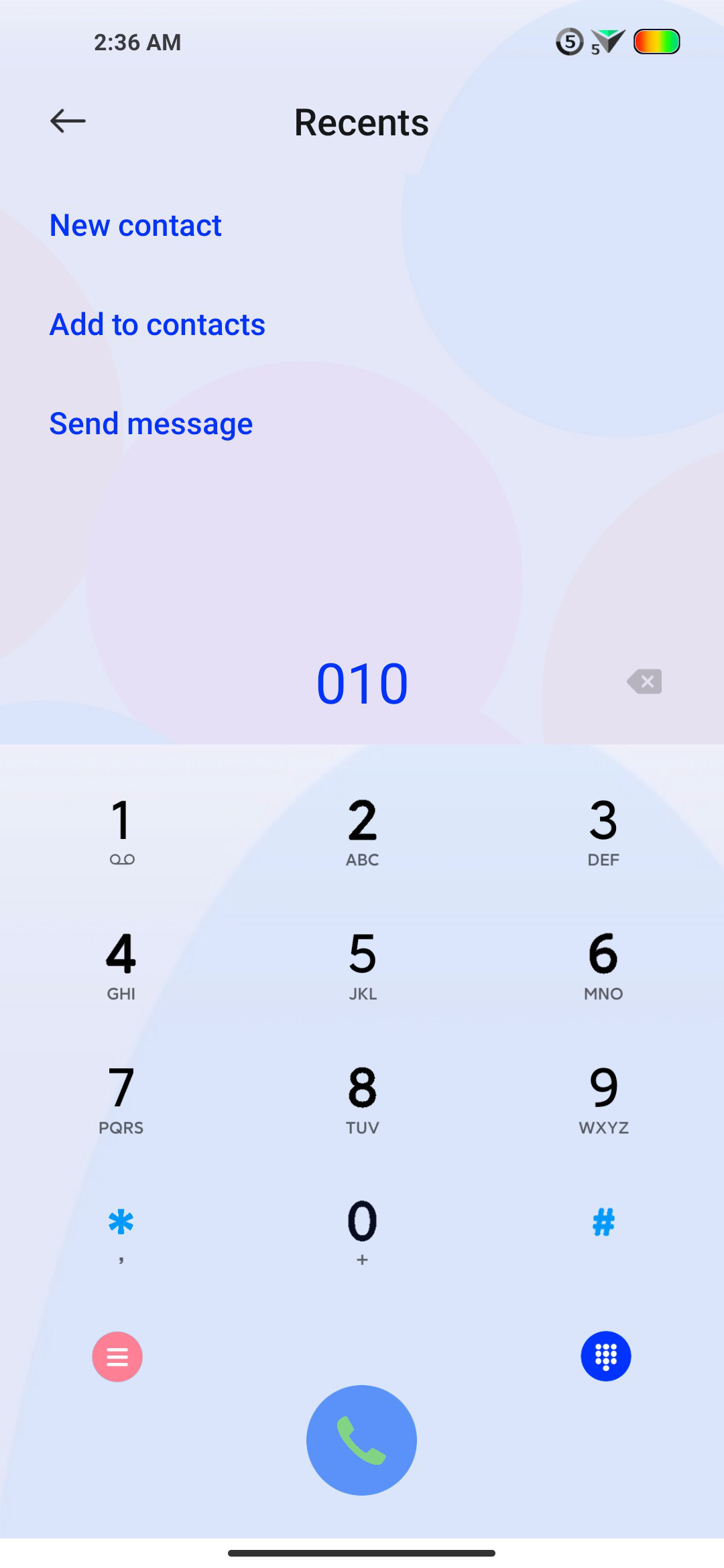Enter digit 3 DEF
The image size is (724, 1568).
pyautogui.click(x=603, y=831)
